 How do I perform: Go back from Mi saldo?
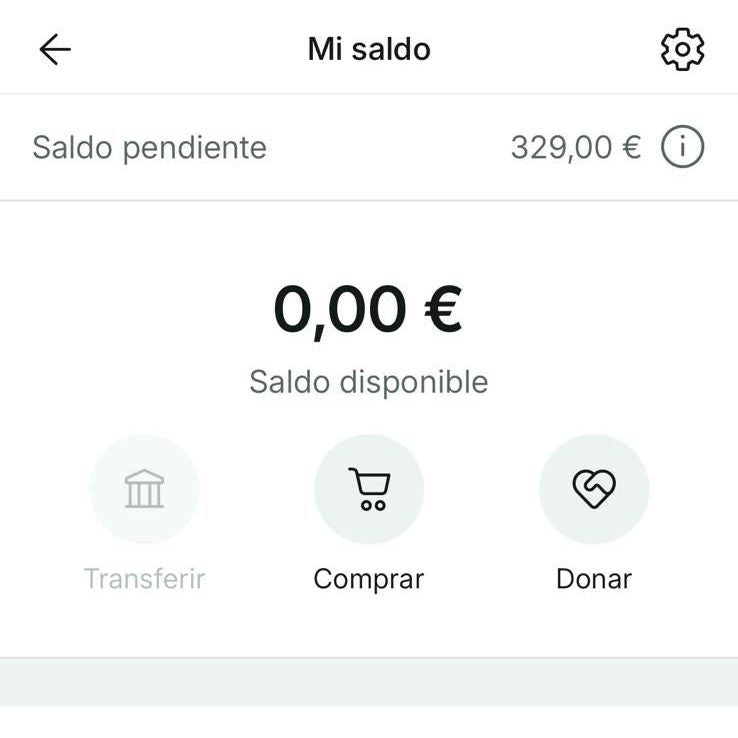[x=55, y=49]
